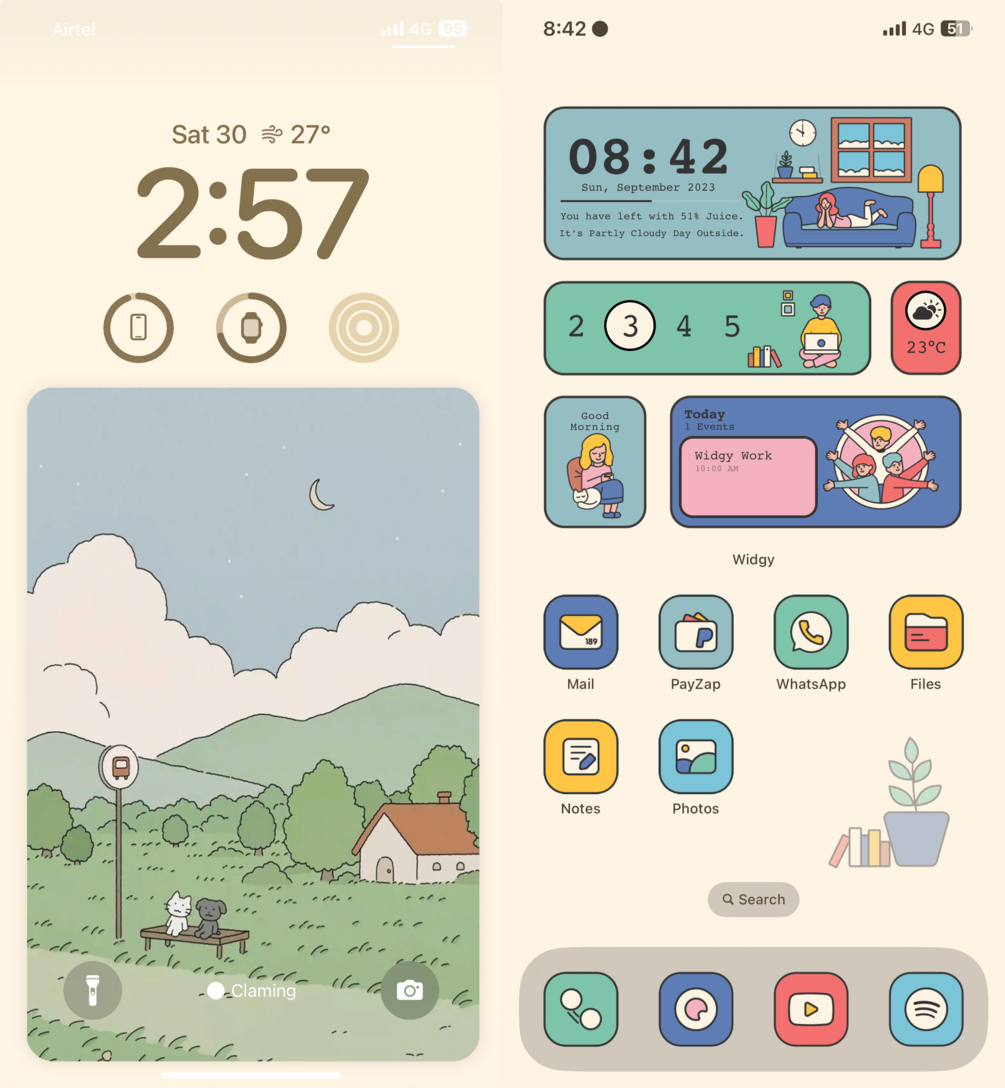Viewport: 1005px width, 1088px height.
Task: Open the Files app
Action: coord(926,632)
